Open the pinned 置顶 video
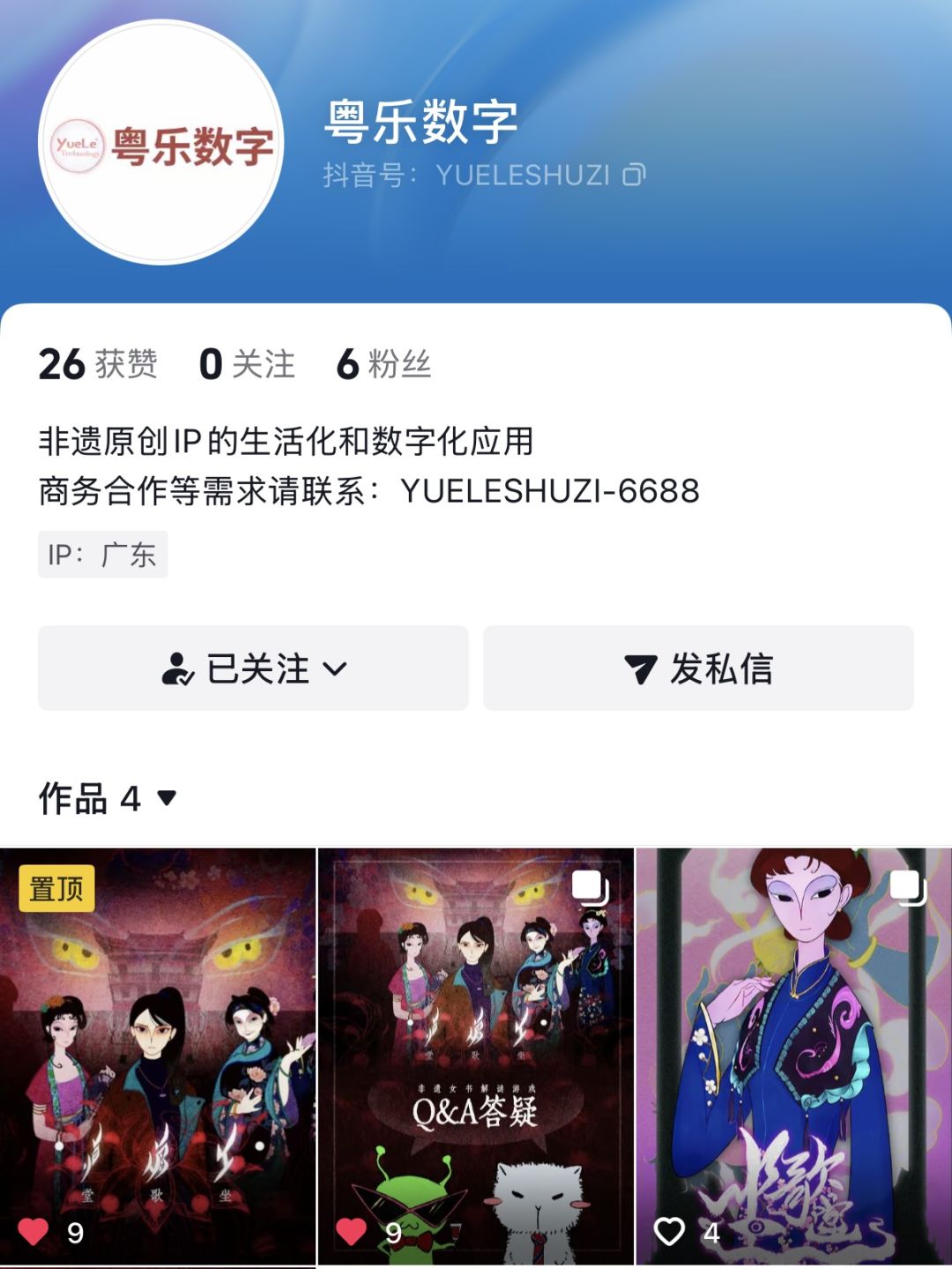The image size is (952, 1269). click(x=158, y=1056)
